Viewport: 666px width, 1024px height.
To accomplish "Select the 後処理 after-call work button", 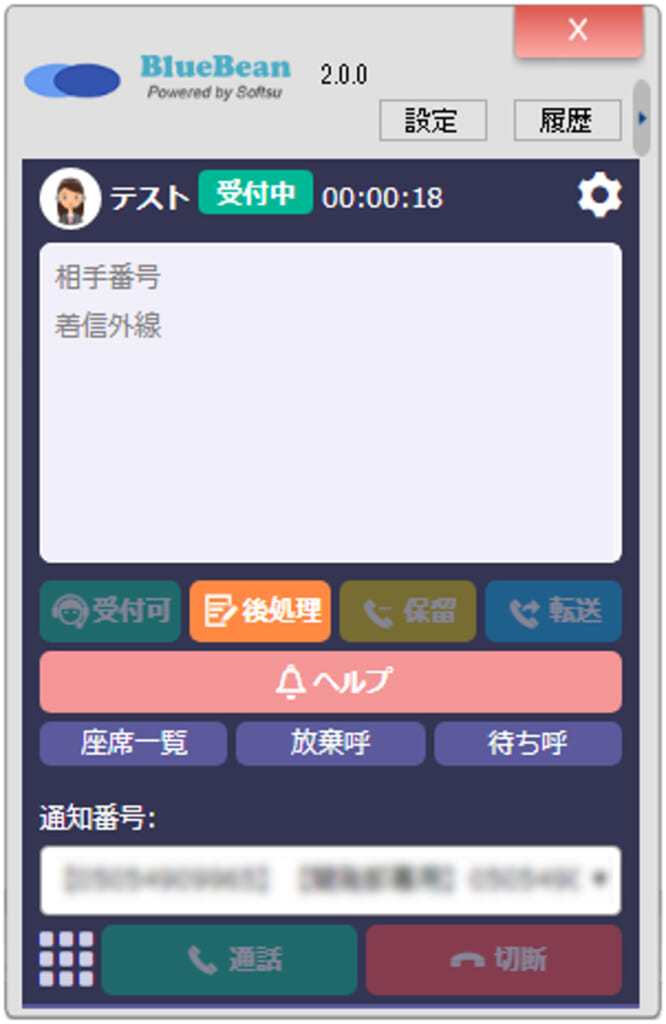I will (260, 611).
